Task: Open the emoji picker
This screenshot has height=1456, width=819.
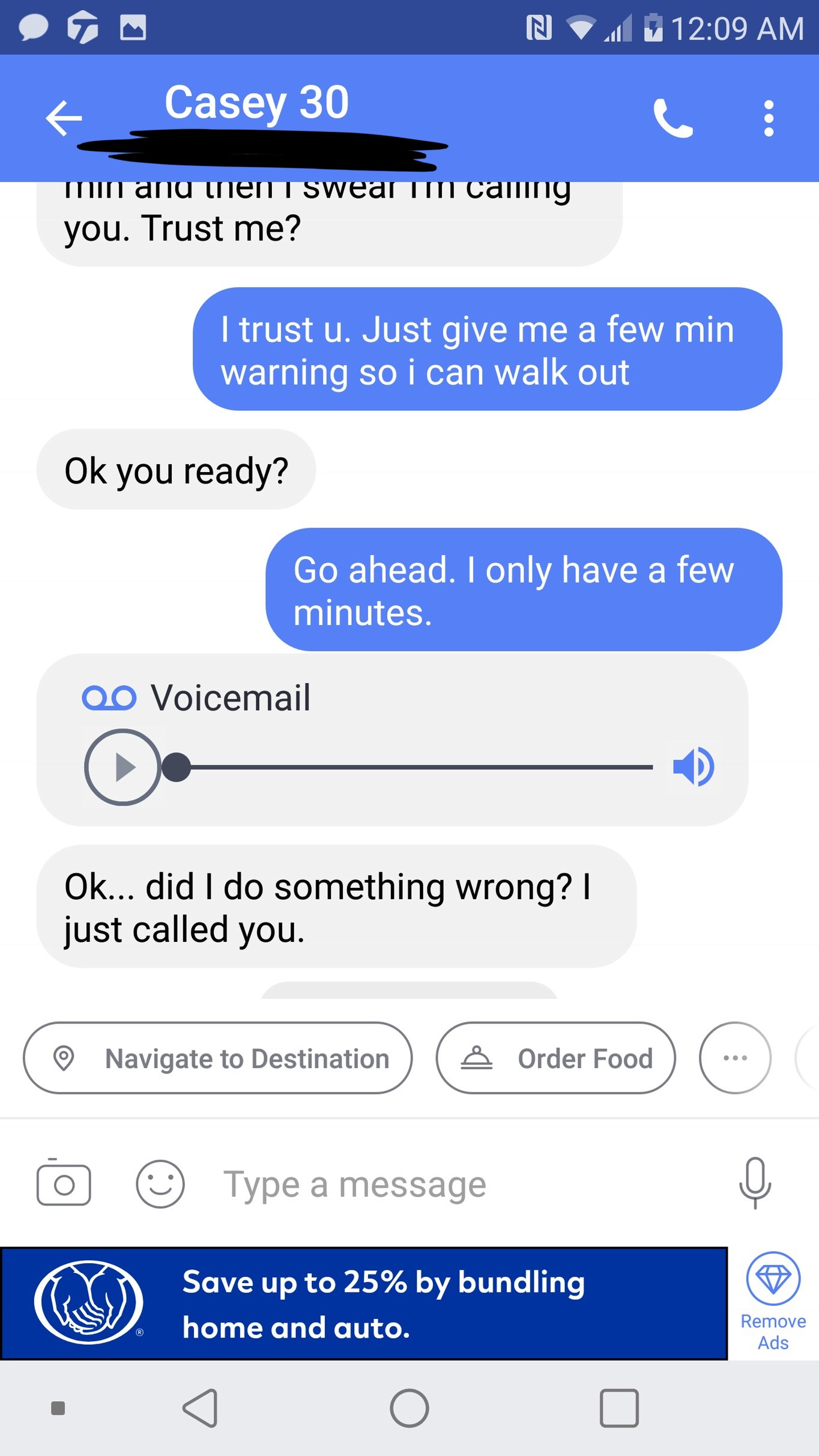Action: click(x=160, y=1185)
